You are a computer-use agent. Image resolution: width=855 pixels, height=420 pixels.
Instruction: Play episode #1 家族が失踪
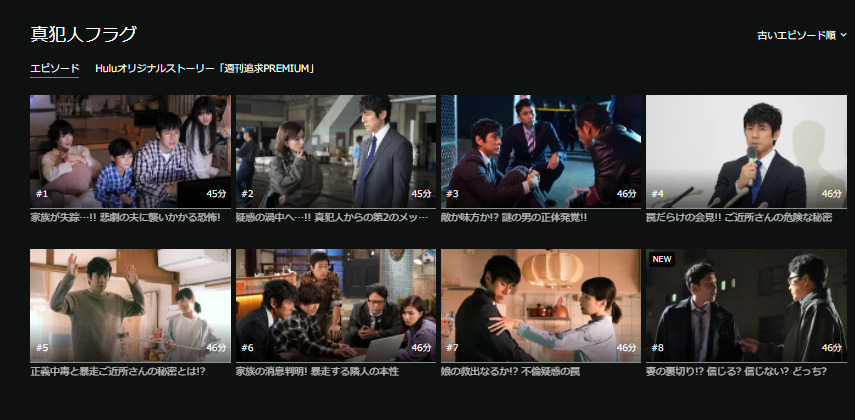131,151
